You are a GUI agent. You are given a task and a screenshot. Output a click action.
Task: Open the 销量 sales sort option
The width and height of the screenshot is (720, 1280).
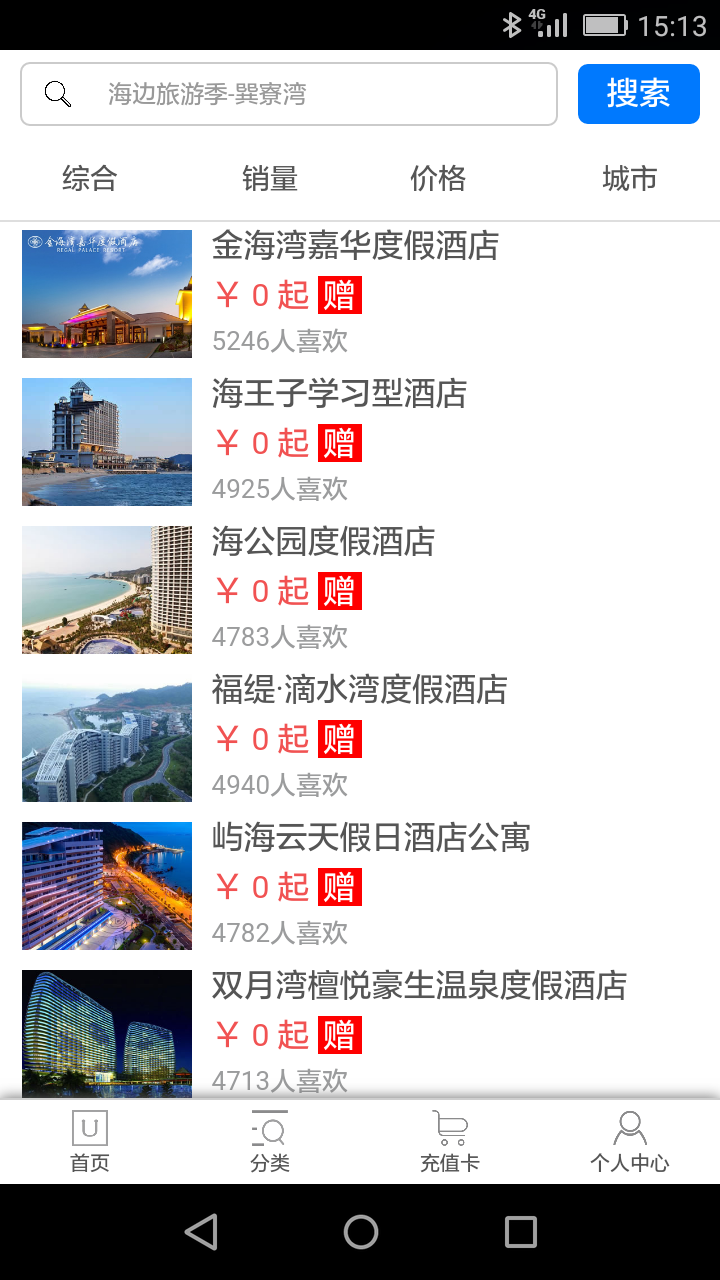(272, 178)
